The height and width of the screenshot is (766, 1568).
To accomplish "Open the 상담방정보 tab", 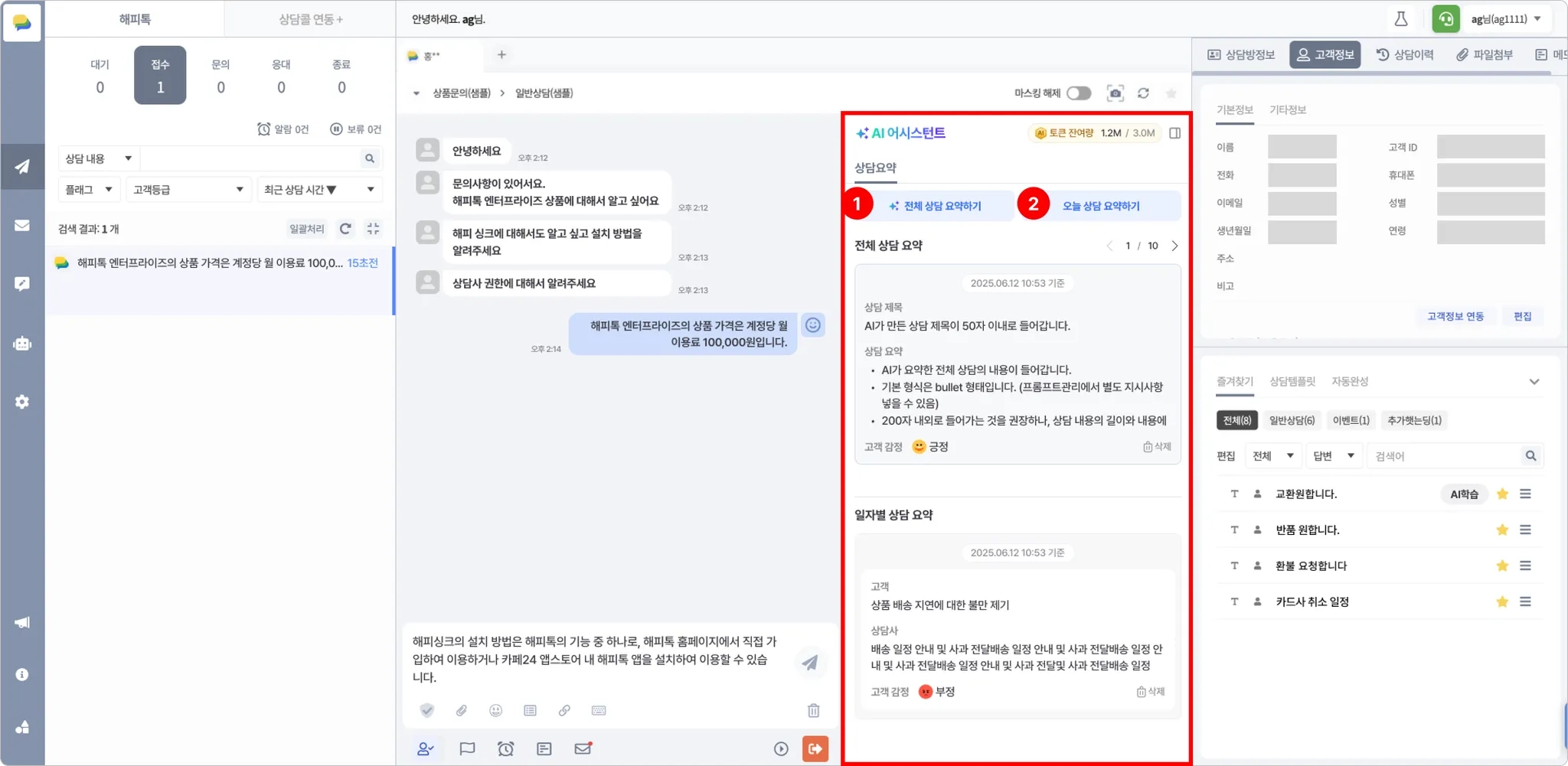I will [1241, 55].
